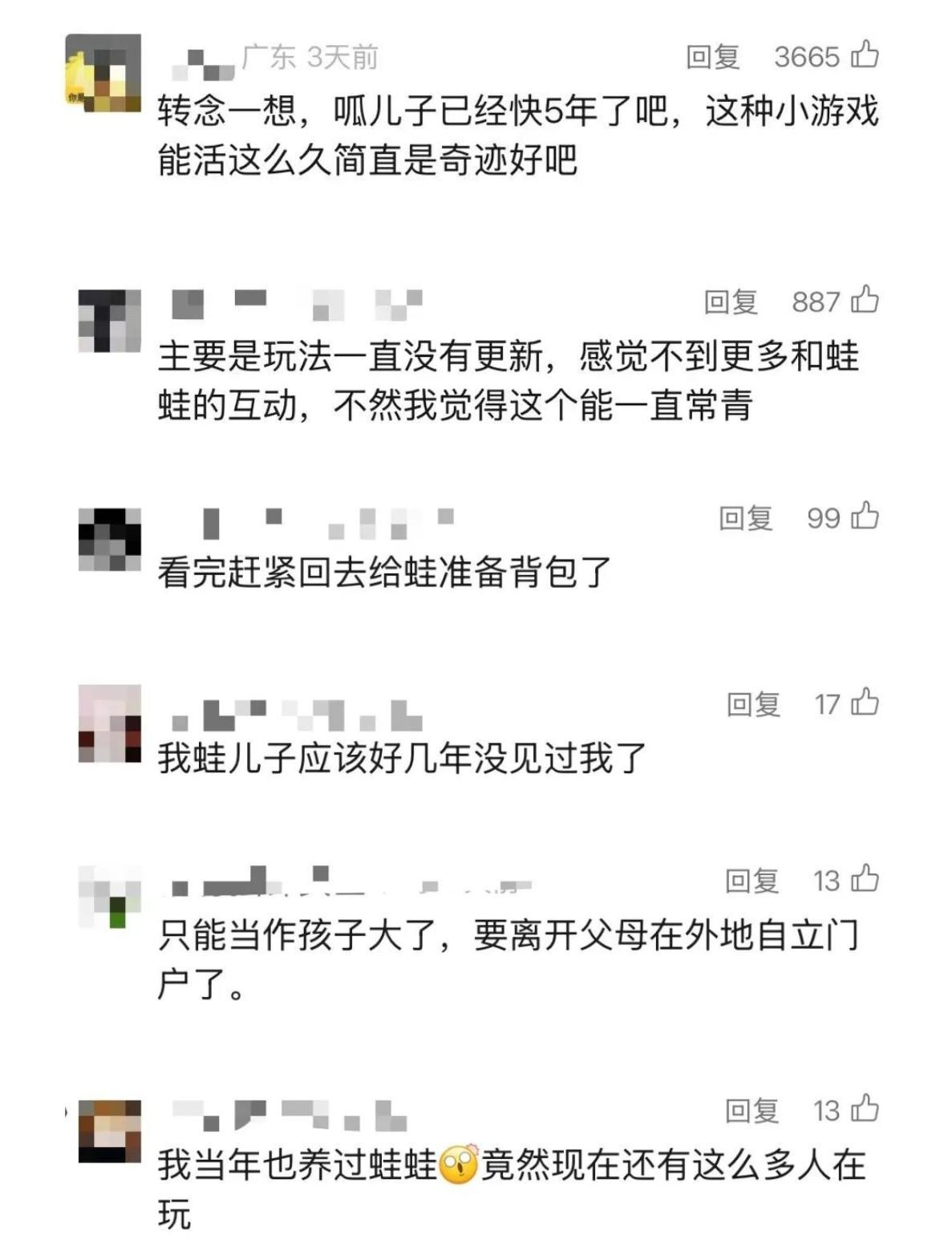Like the comment 我当年也养过蛙蛙

pyautogui.click(x=865, y=1109)
